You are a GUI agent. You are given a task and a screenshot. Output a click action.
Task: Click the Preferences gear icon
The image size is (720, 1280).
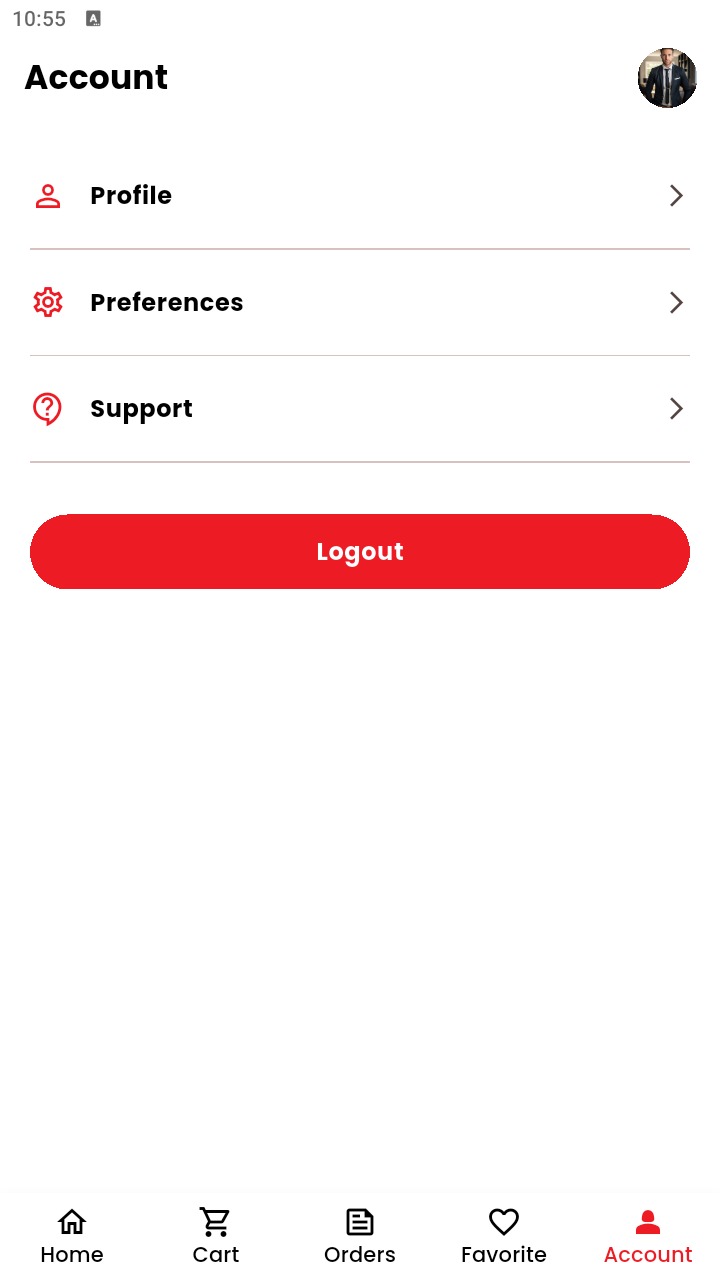47,302
